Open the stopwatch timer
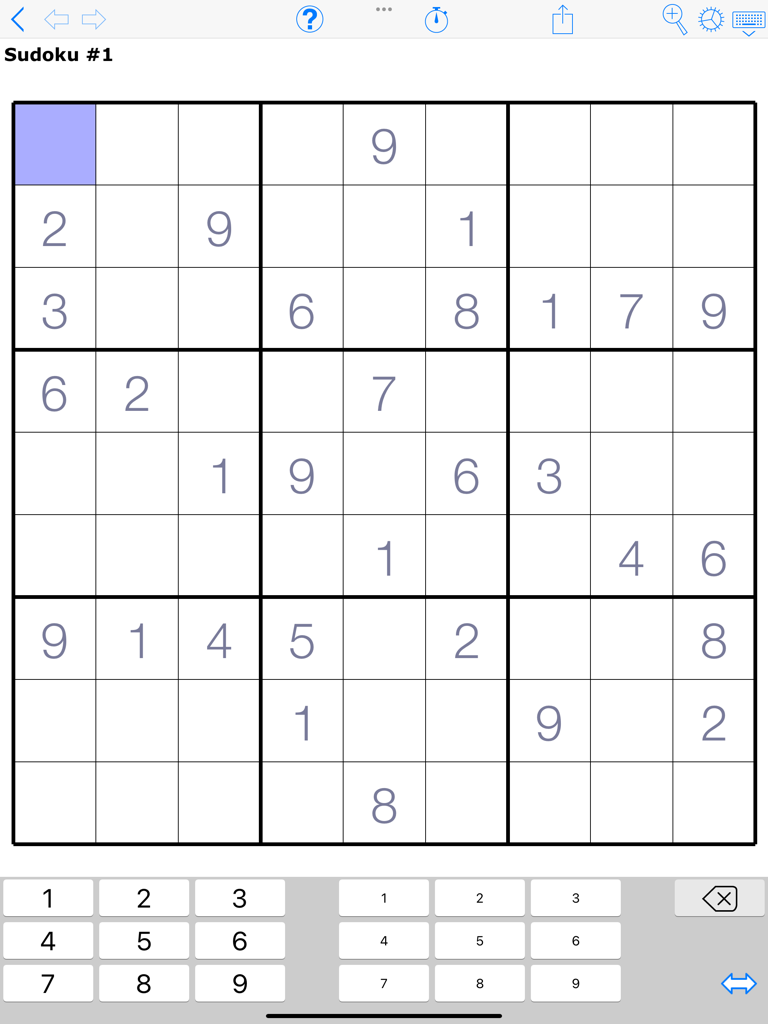This screenshot has width=768, height=1024. (436, 19)
